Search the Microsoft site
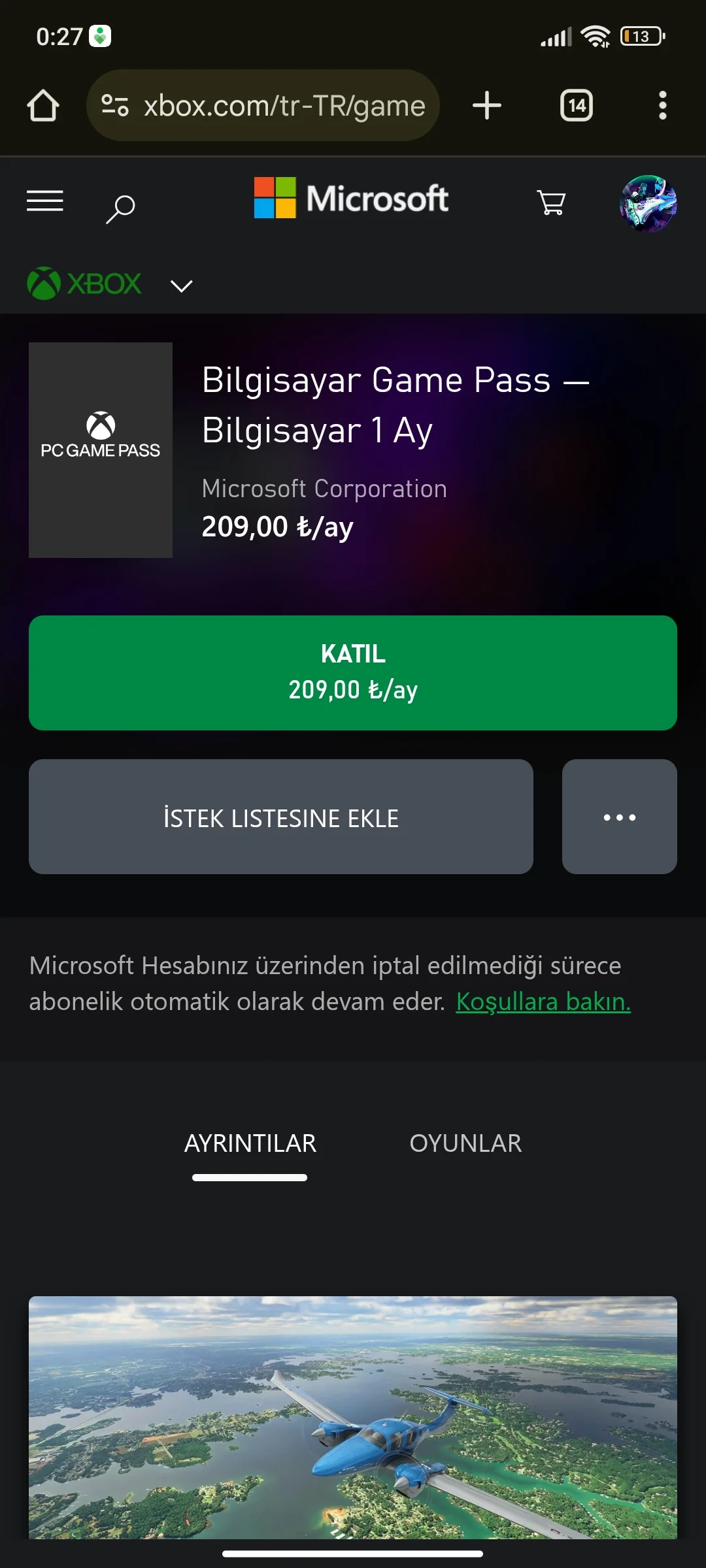The height and width of the screenshot is (1568, 706). point(120,208)
